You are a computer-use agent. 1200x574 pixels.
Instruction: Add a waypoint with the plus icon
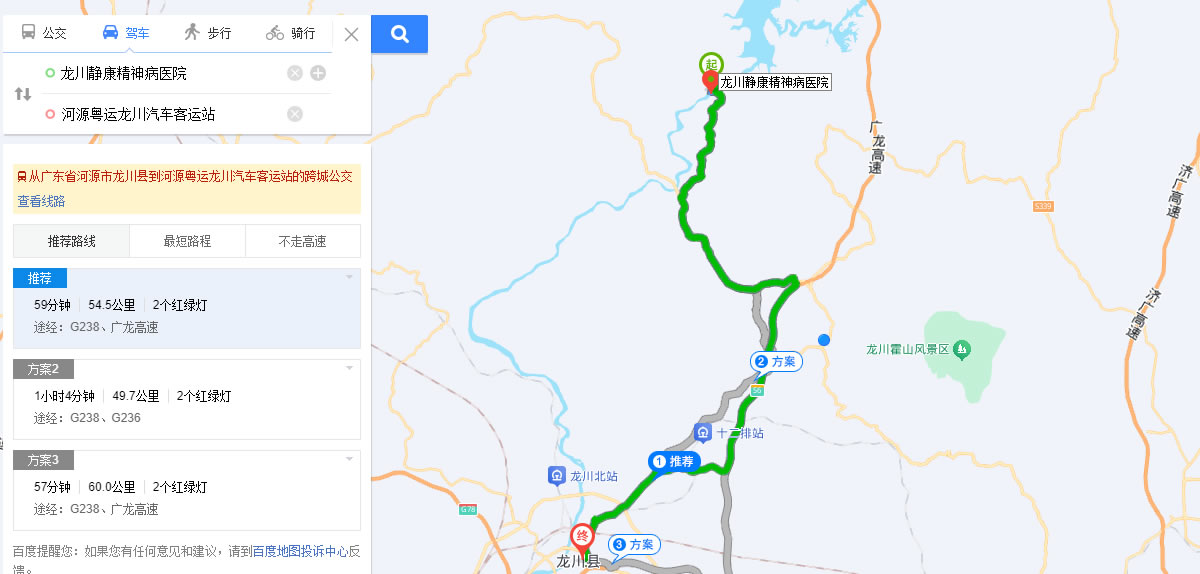[x=318, y=73]
